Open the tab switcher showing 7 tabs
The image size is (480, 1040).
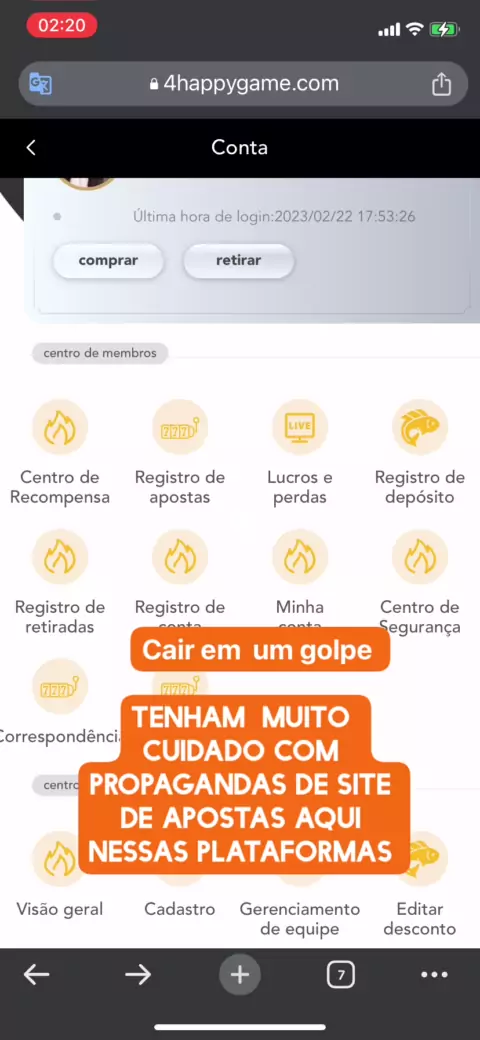(x=340, y=974)
